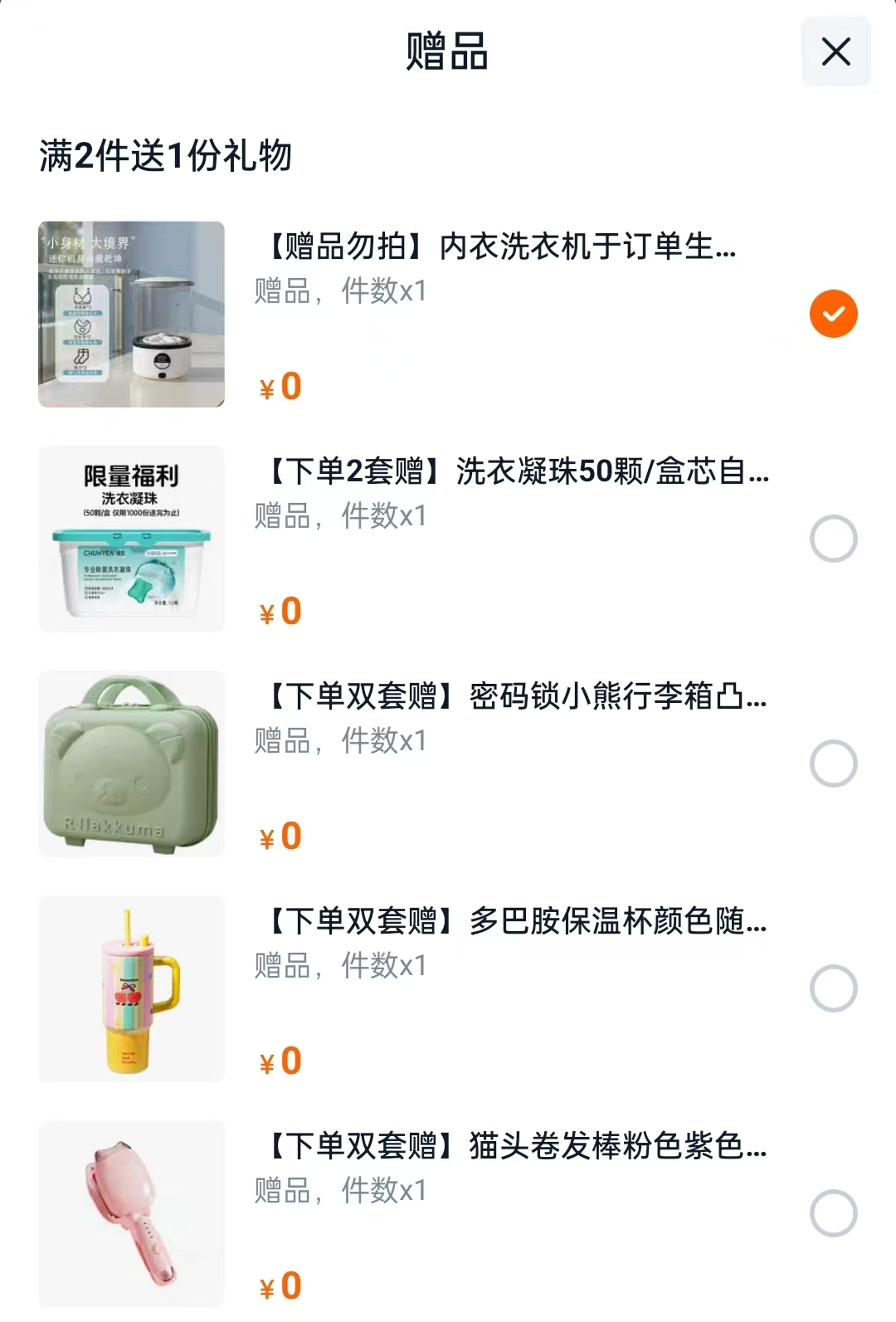
Task: View the 限量福利 laundry beads thumbnail
Action: tap(131, 539)
